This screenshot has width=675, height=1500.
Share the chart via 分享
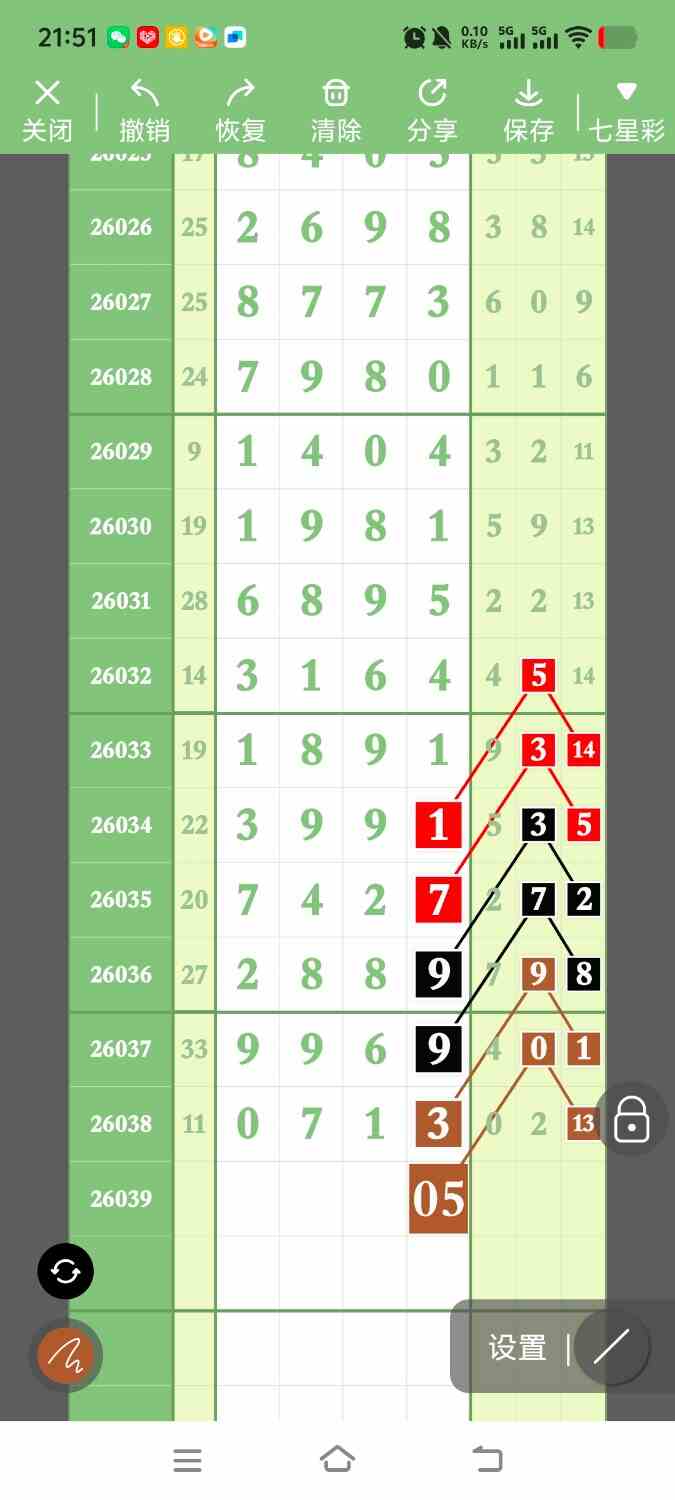432,111
